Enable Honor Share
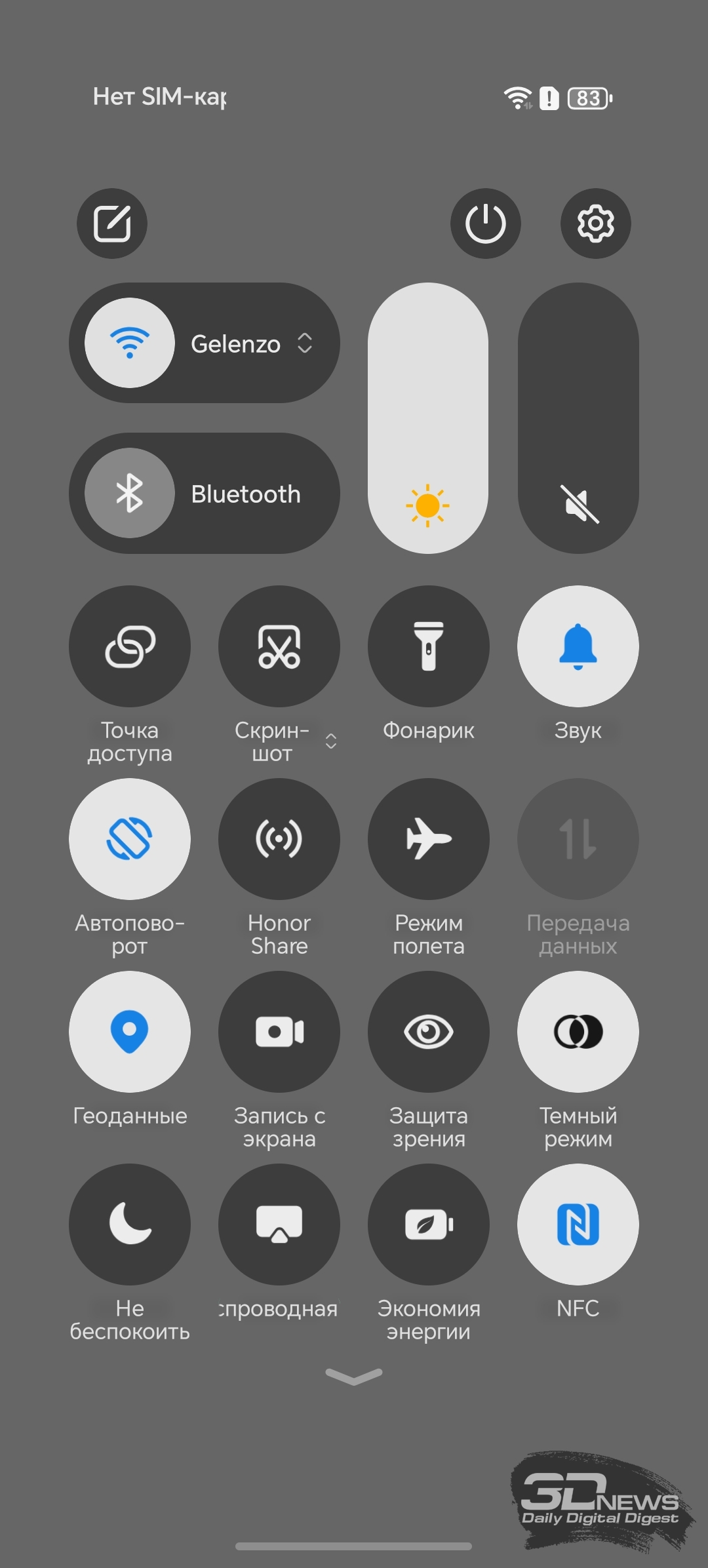Viewport: 708px width, 1568px height. point(279,839)
